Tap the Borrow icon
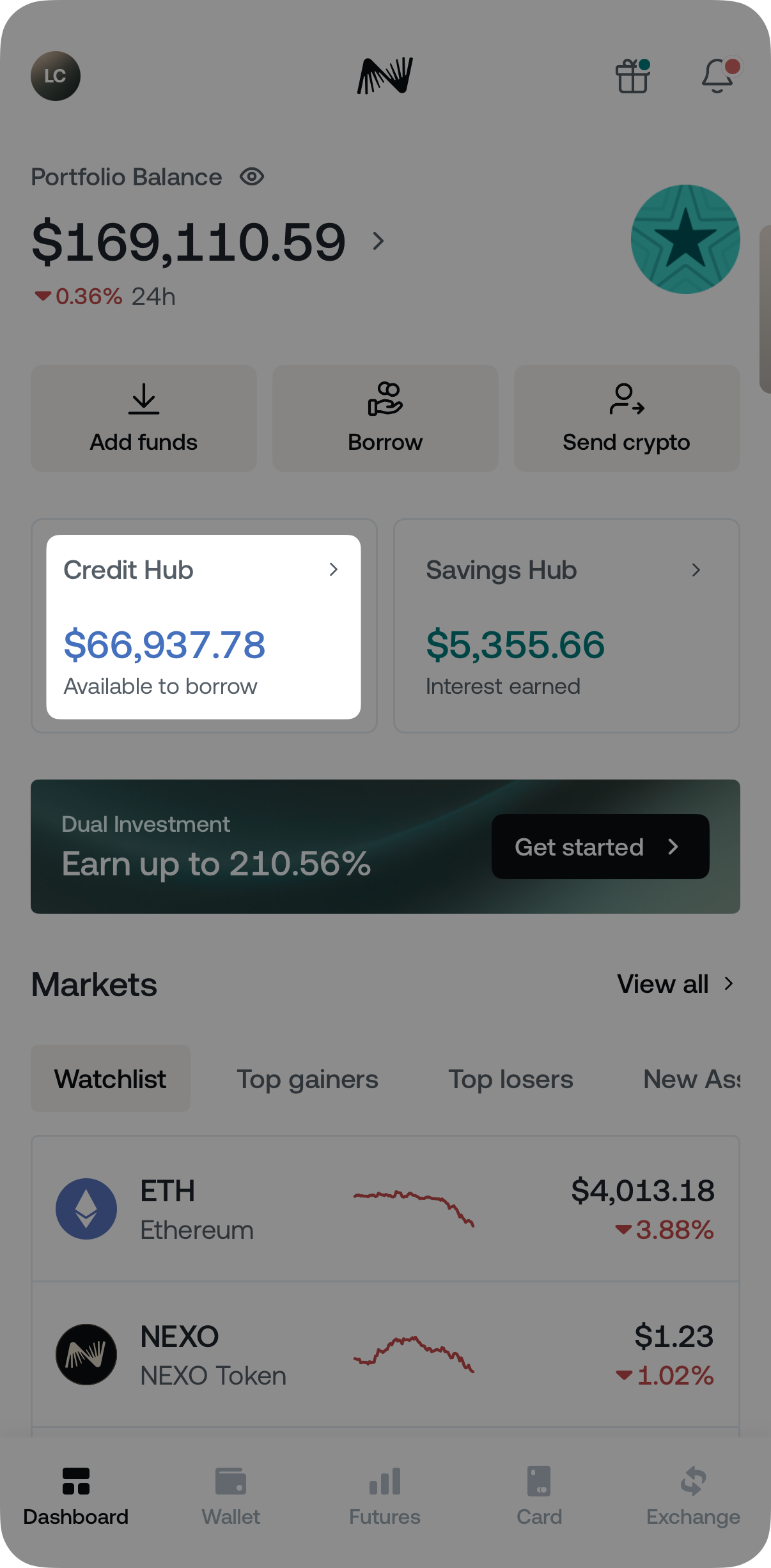This screenshot has width=771, height=1568. (384, 401)
